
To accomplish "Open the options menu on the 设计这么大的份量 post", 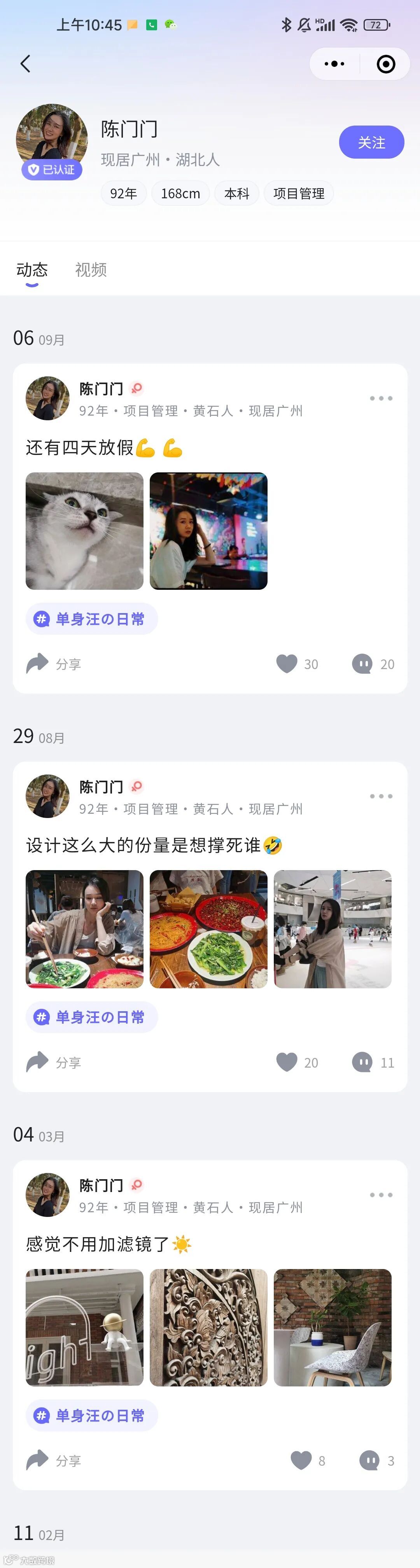I will 381,796.
